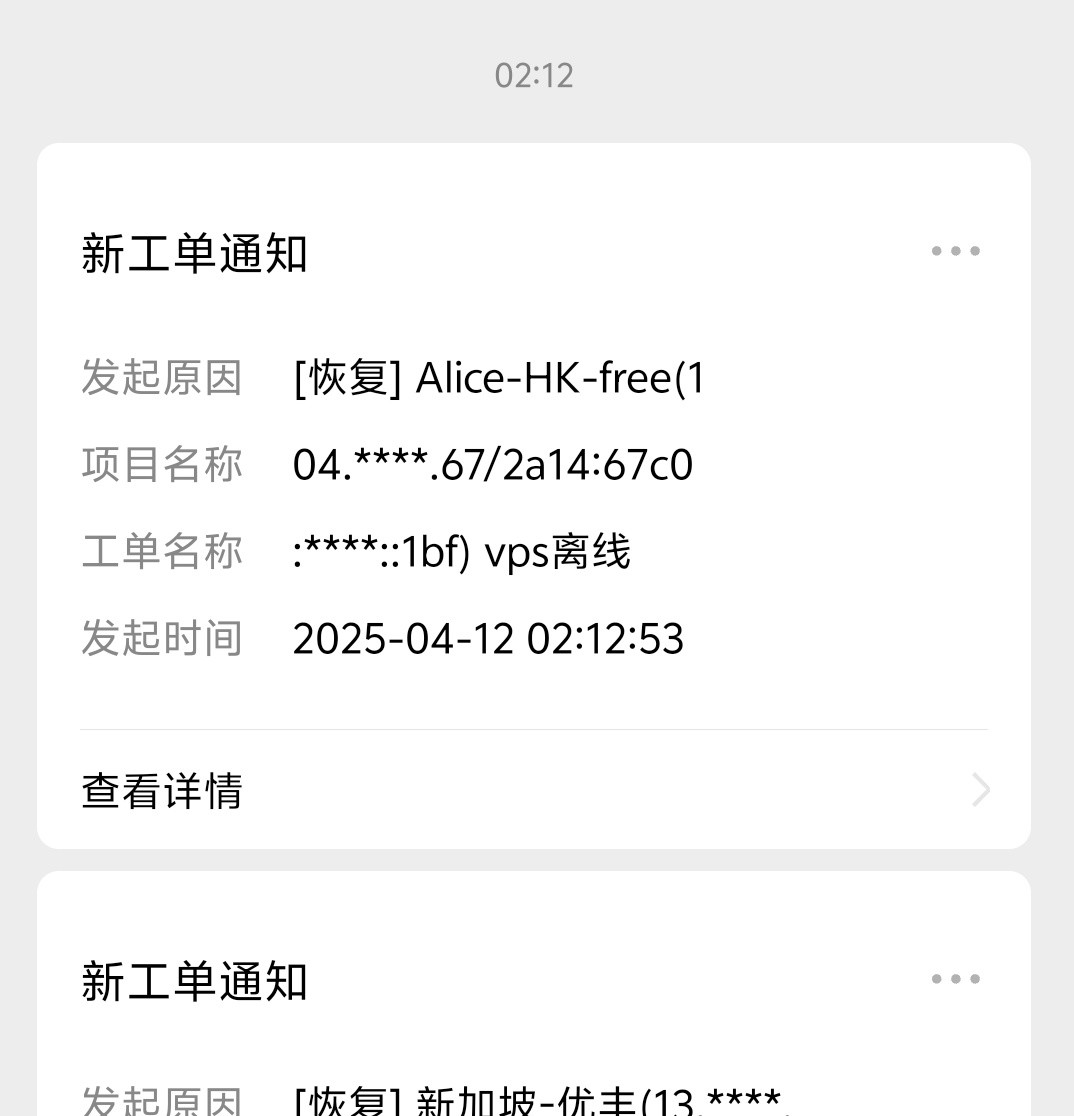Tap 查看详情 on the Alice-HK-free card

pyautogui.click(x=162, y=791)
